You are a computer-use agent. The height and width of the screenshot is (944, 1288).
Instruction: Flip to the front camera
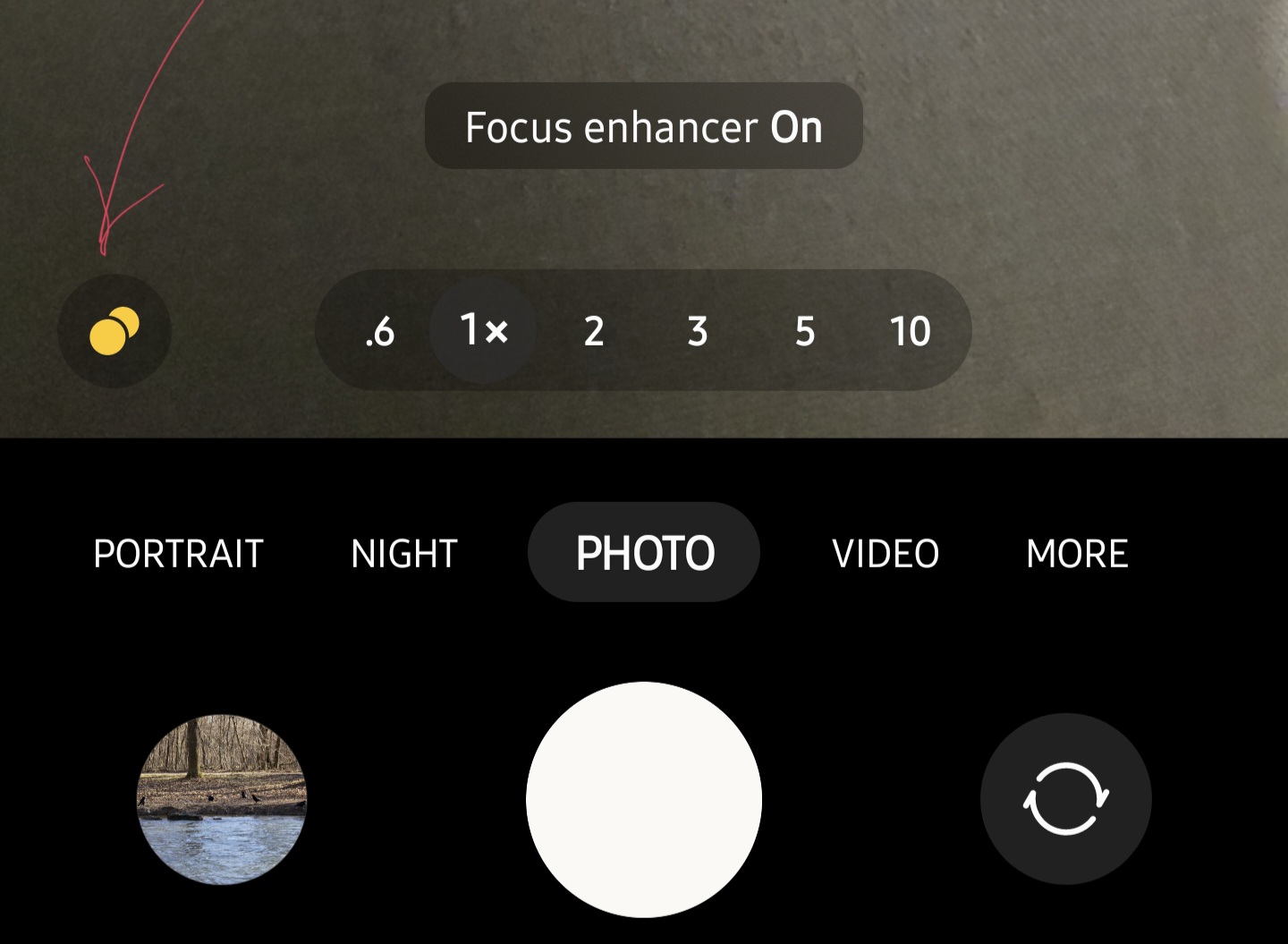(x=1065, y=799)
